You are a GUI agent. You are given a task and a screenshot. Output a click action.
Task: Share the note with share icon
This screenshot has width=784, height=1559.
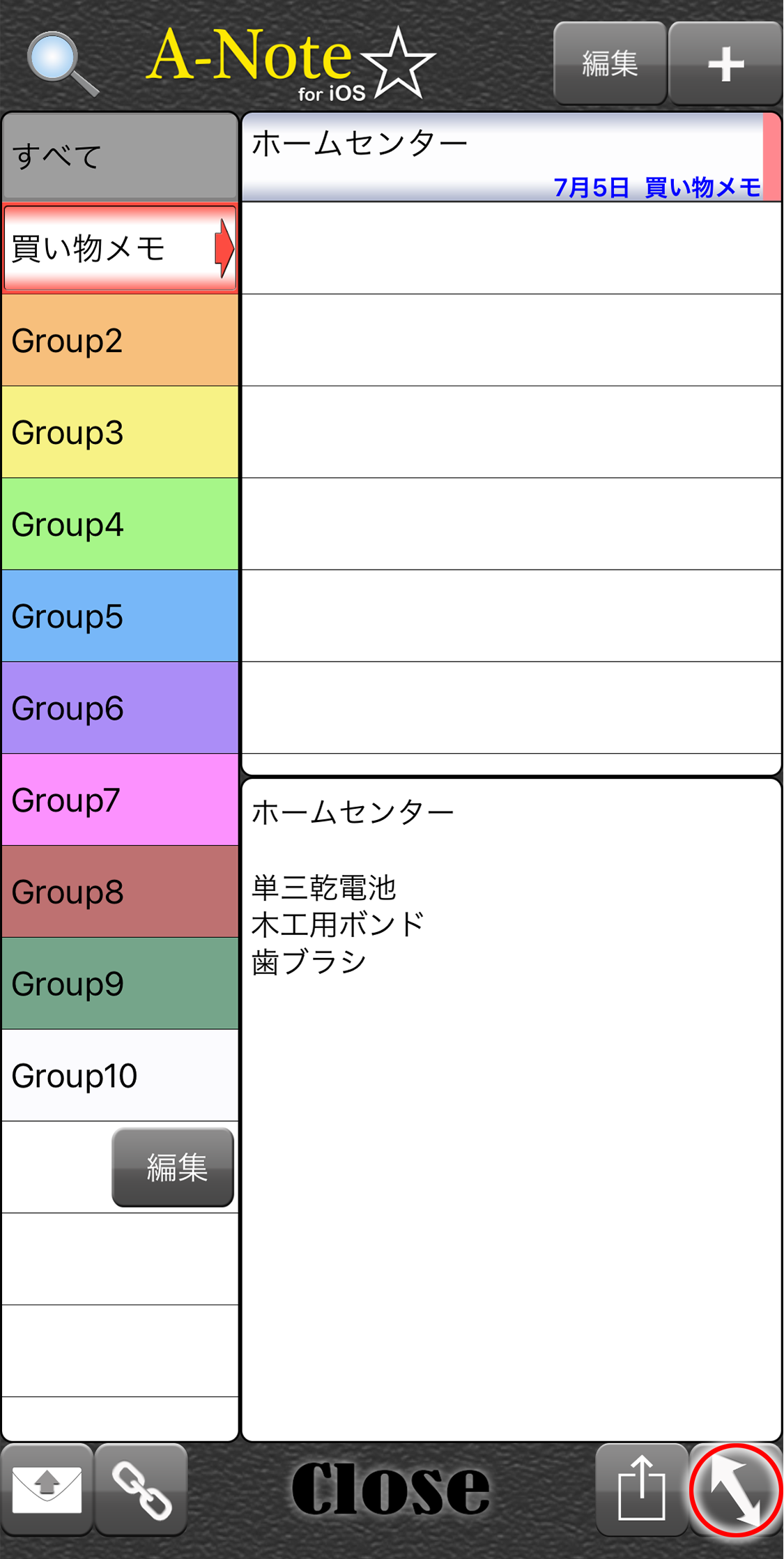point(642,1490)
